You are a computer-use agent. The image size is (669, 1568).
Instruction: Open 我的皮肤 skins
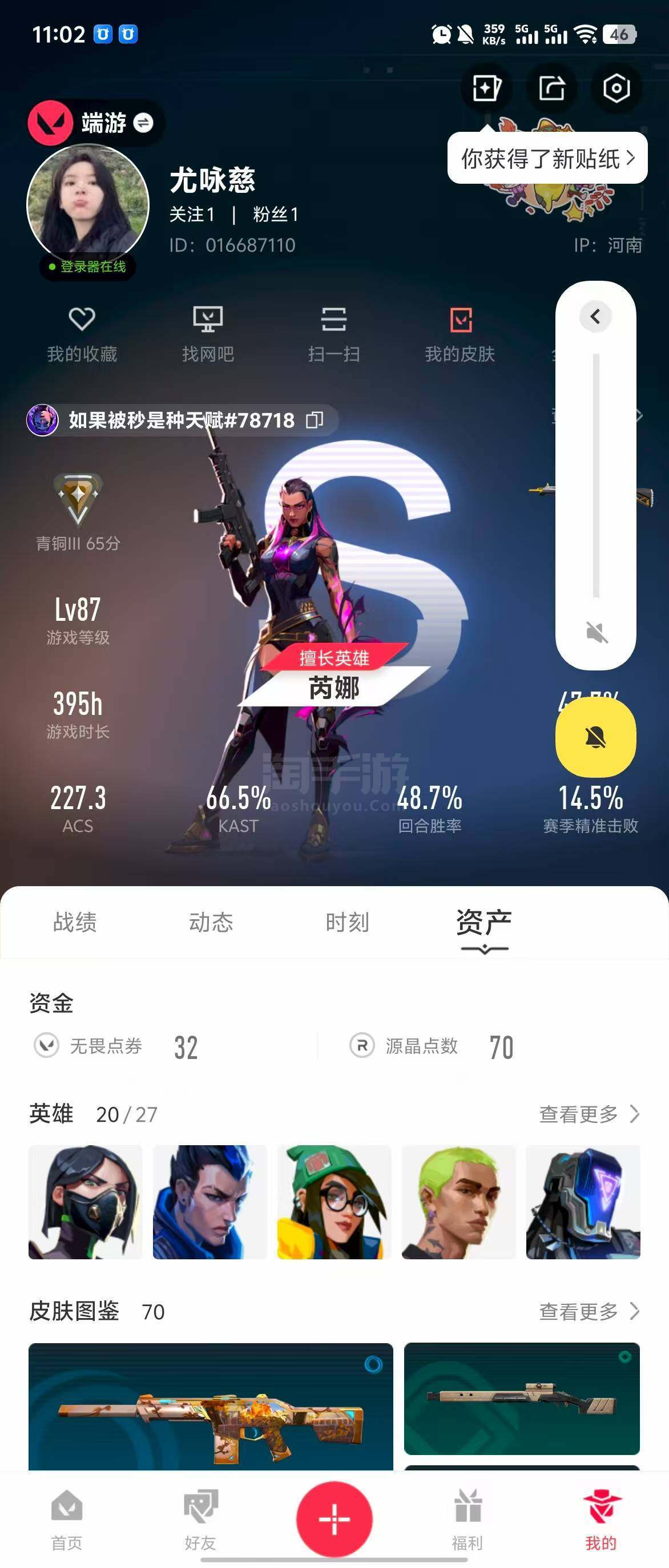click(x=460, y=333)
